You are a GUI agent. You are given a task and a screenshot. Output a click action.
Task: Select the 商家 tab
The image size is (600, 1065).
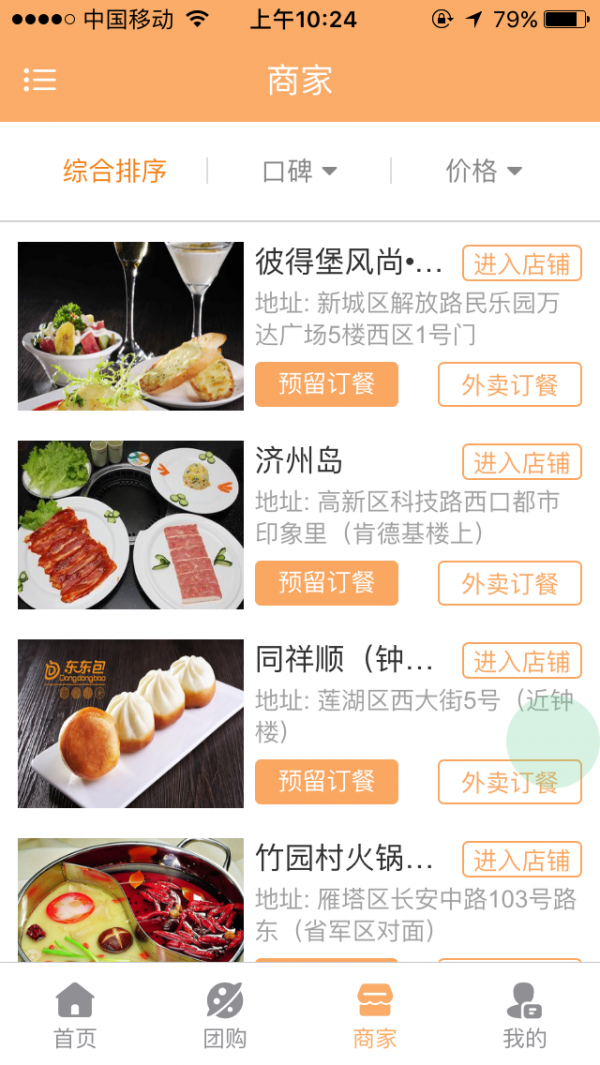375,1014
